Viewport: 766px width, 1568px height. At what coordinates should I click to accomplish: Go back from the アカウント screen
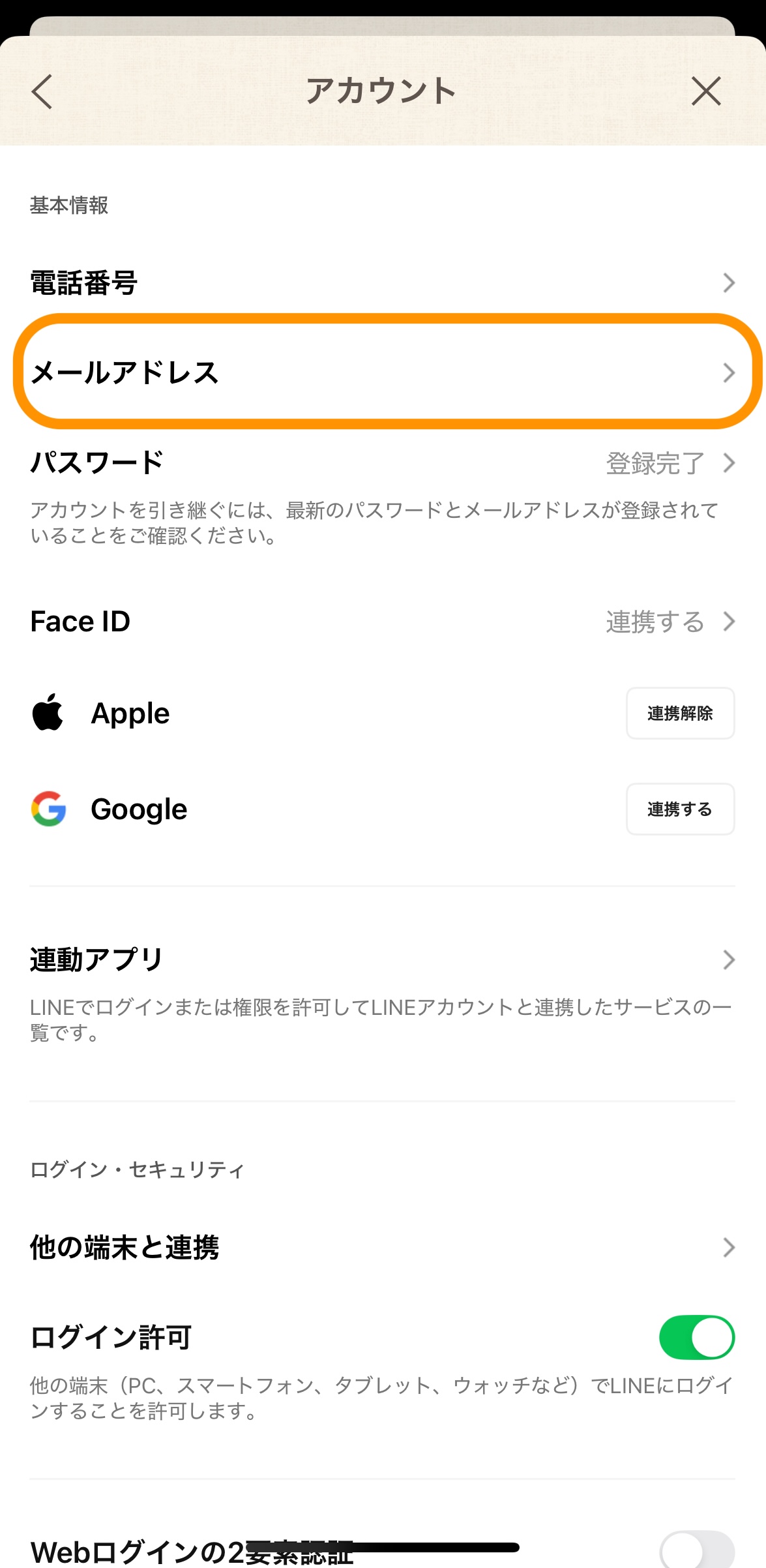point(42,91)
